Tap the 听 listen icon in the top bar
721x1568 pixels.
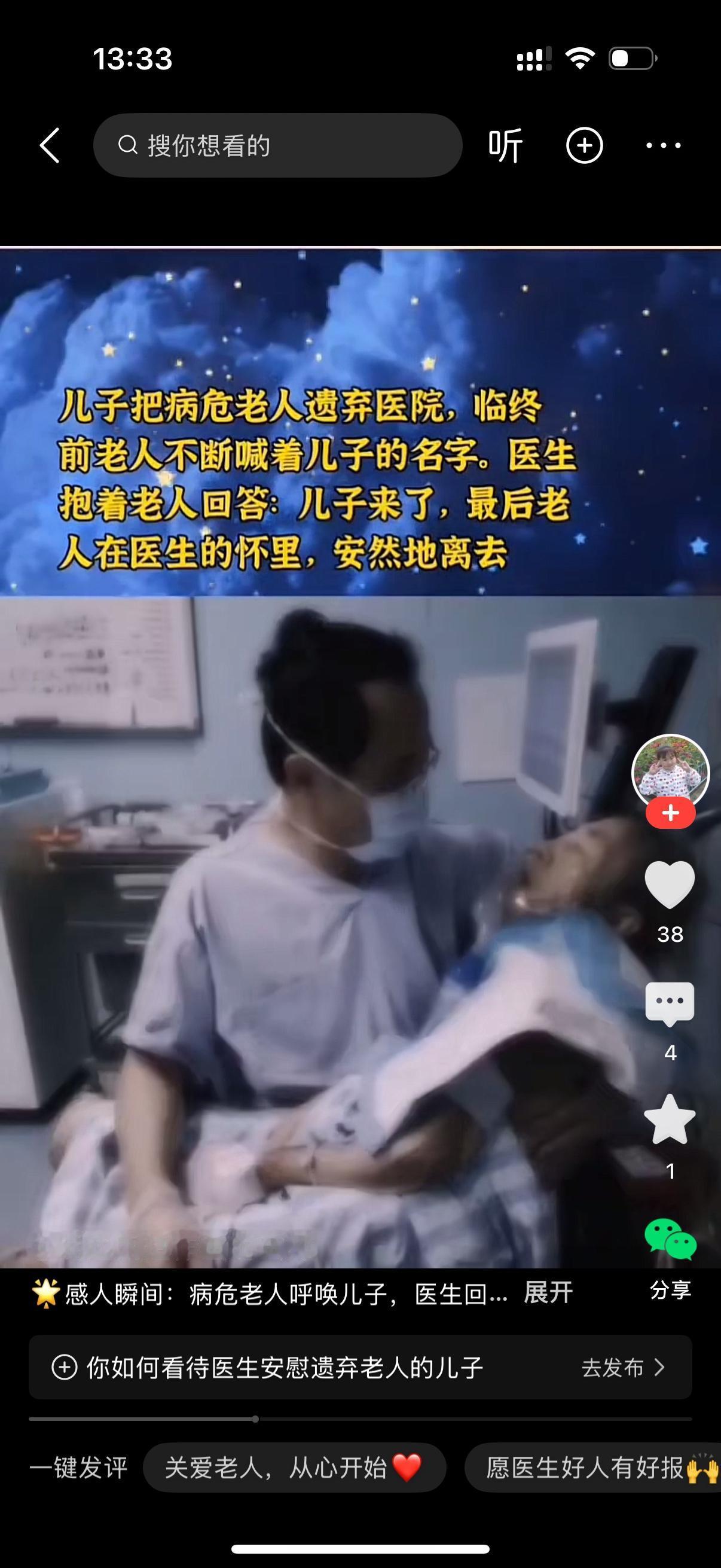tap(505, 145)
